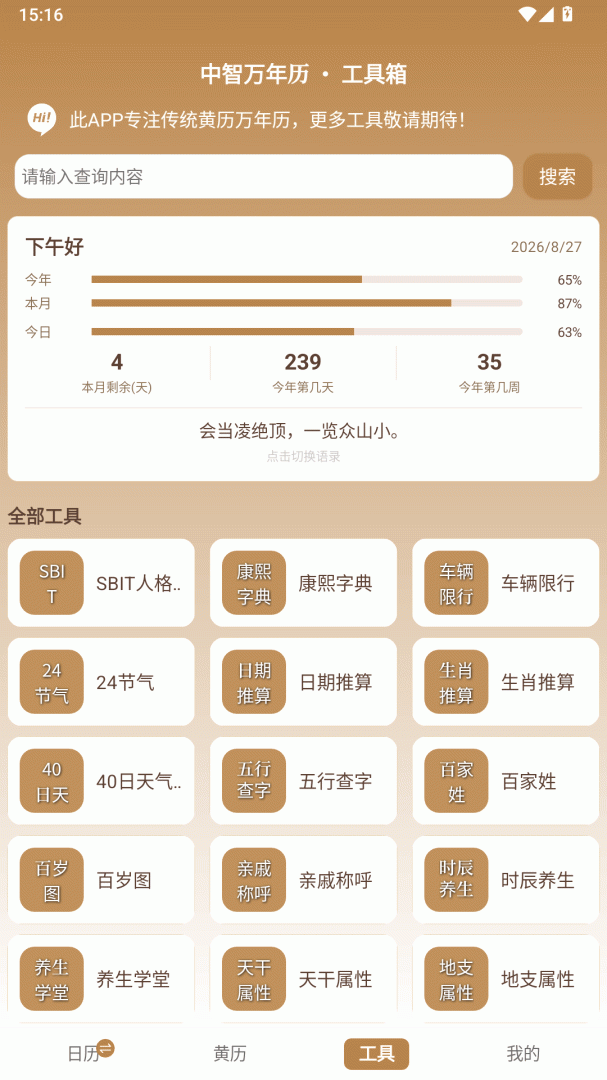607x1080 pixels.
Task: Open the 天干属性 tool
Action: coord(303,979)
